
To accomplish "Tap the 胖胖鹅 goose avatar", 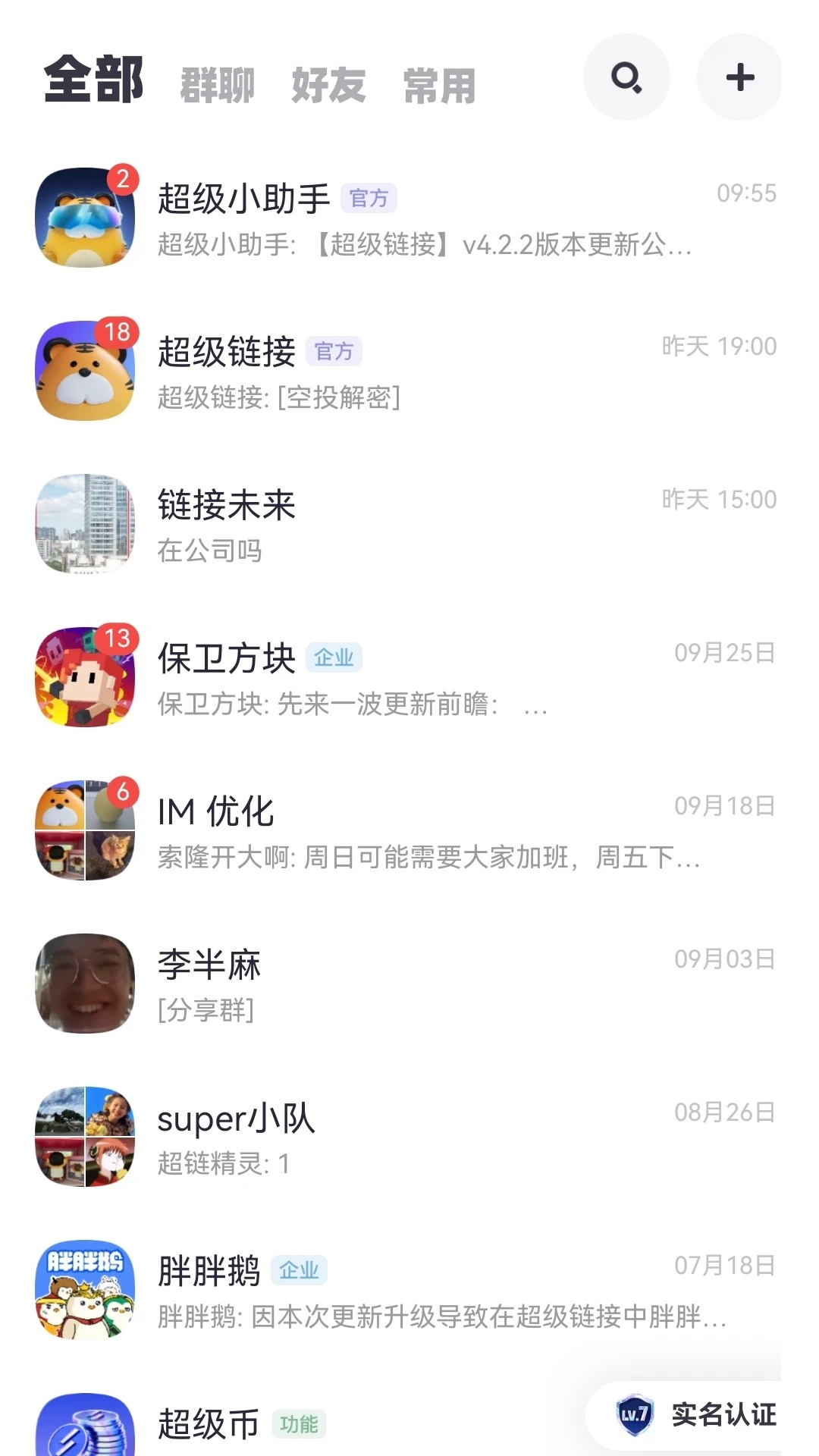I will tap(85, 1289).
